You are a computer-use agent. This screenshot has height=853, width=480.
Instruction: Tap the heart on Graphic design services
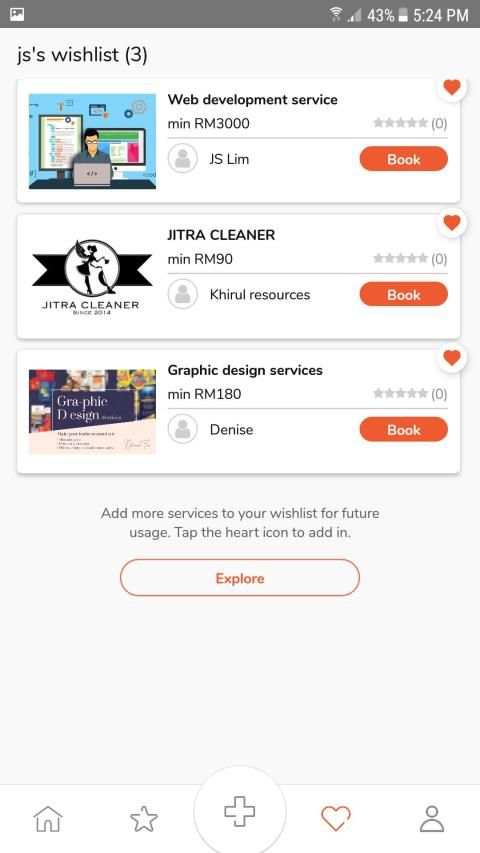point(452,358)
